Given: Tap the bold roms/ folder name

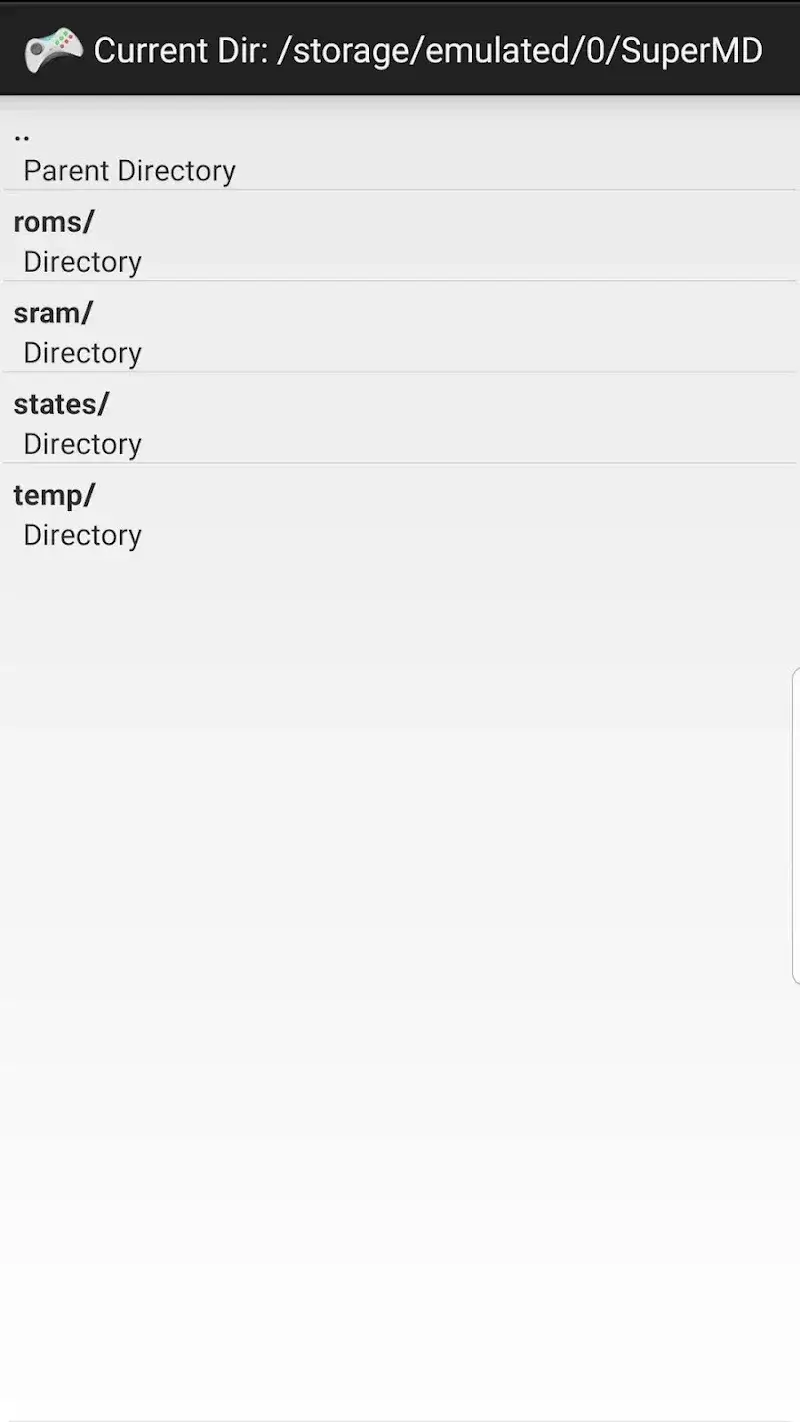Looking at the screenshot, I should (53, 221).
